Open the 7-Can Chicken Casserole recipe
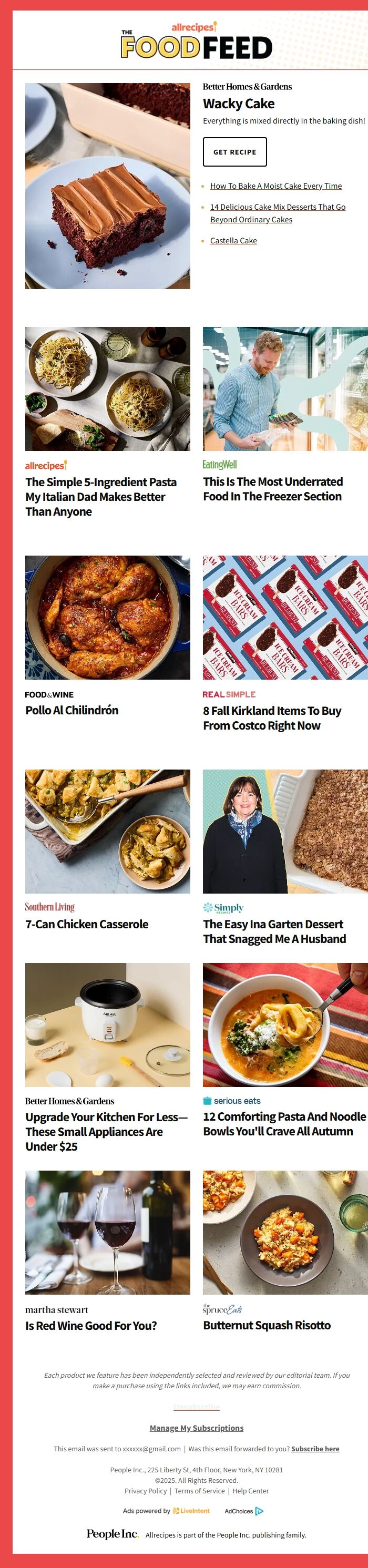The image size is (368, 1568). tap(87, 924)
